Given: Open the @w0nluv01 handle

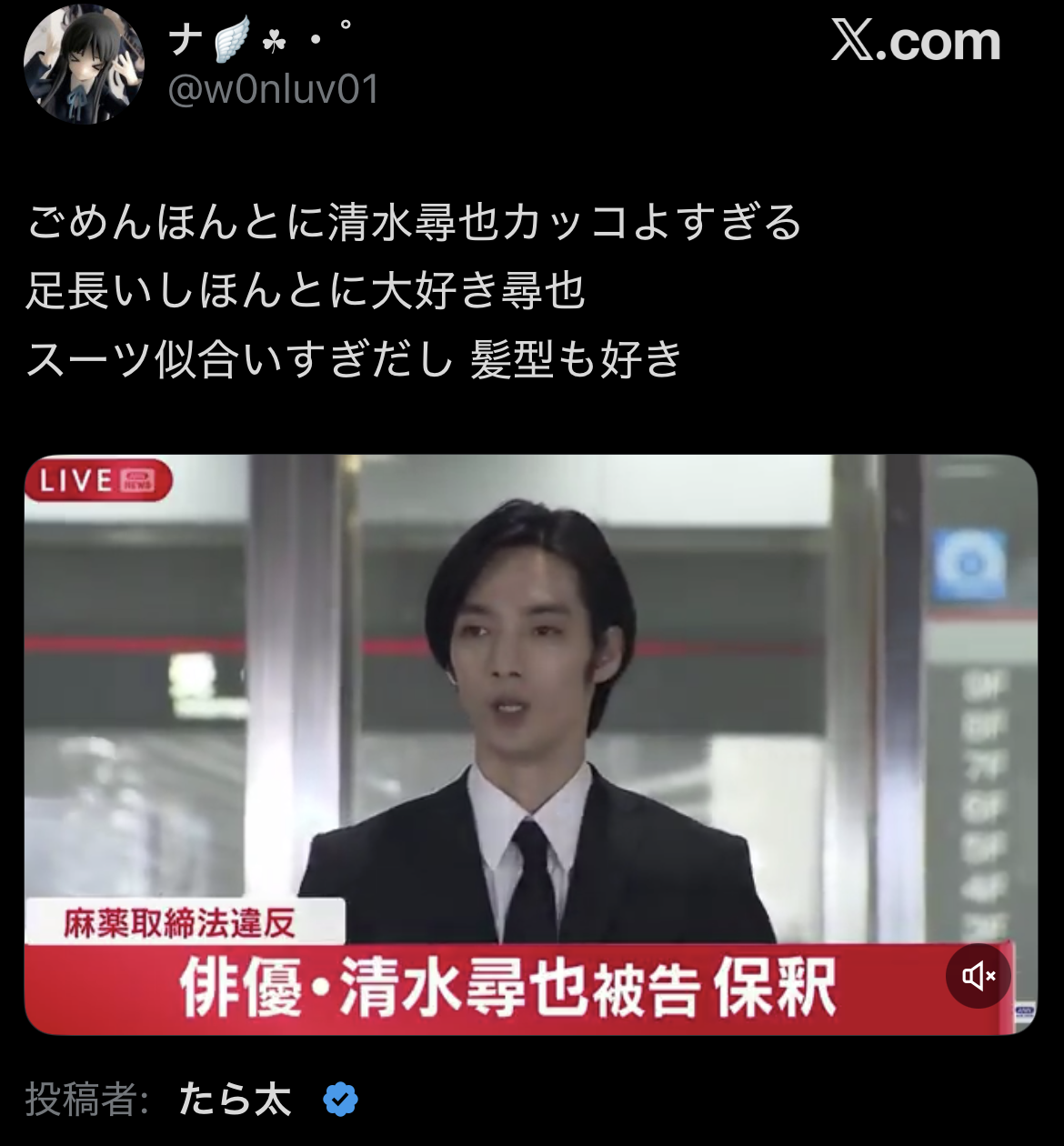Looking at the screenshot, I should pos(275,89).
